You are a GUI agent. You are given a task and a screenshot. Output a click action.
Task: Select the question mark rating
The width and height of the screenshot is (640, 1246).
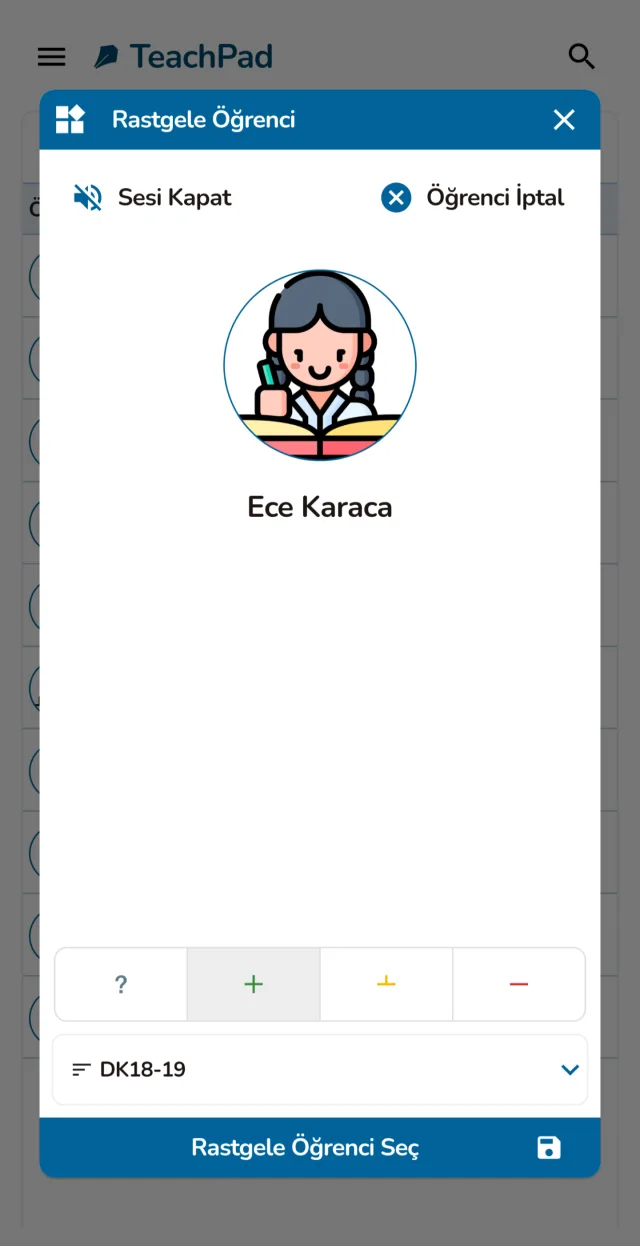click(121, 984)
